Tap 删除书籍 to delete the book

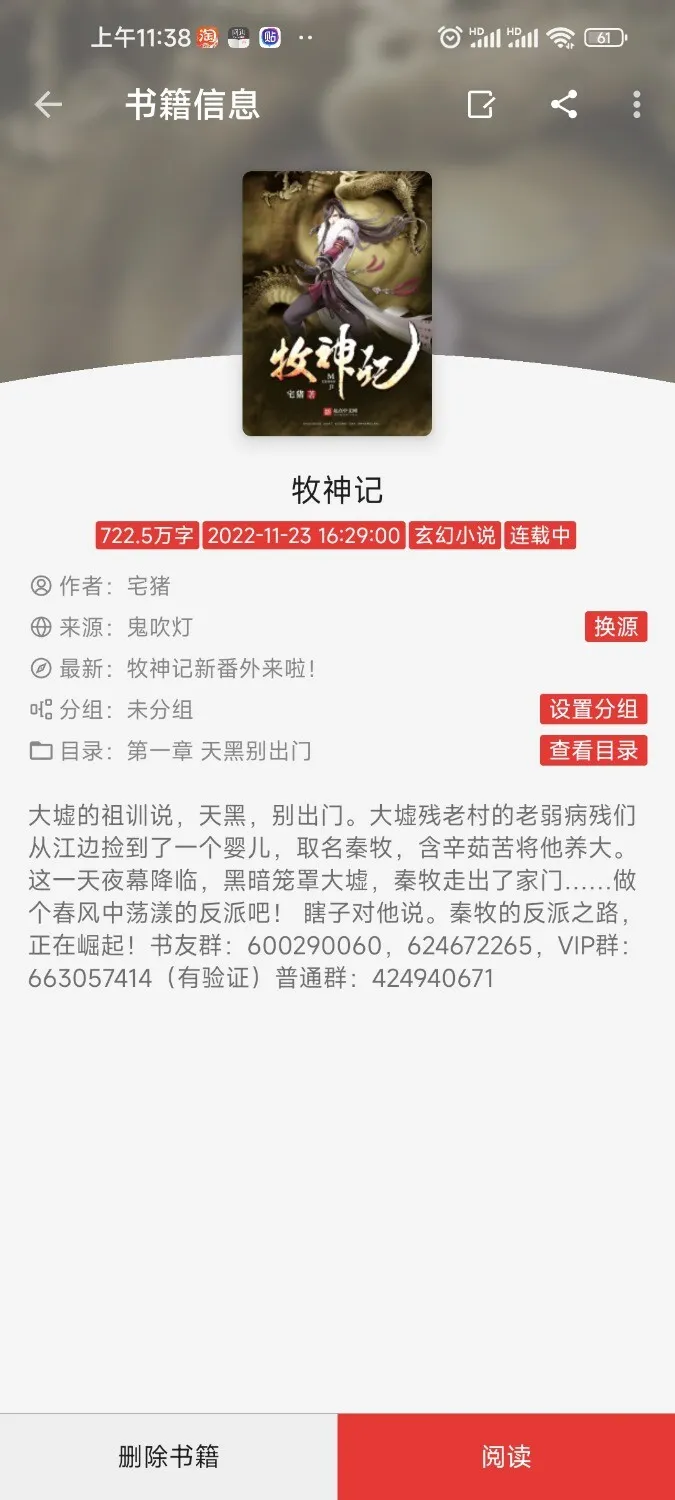point(168,1456)
